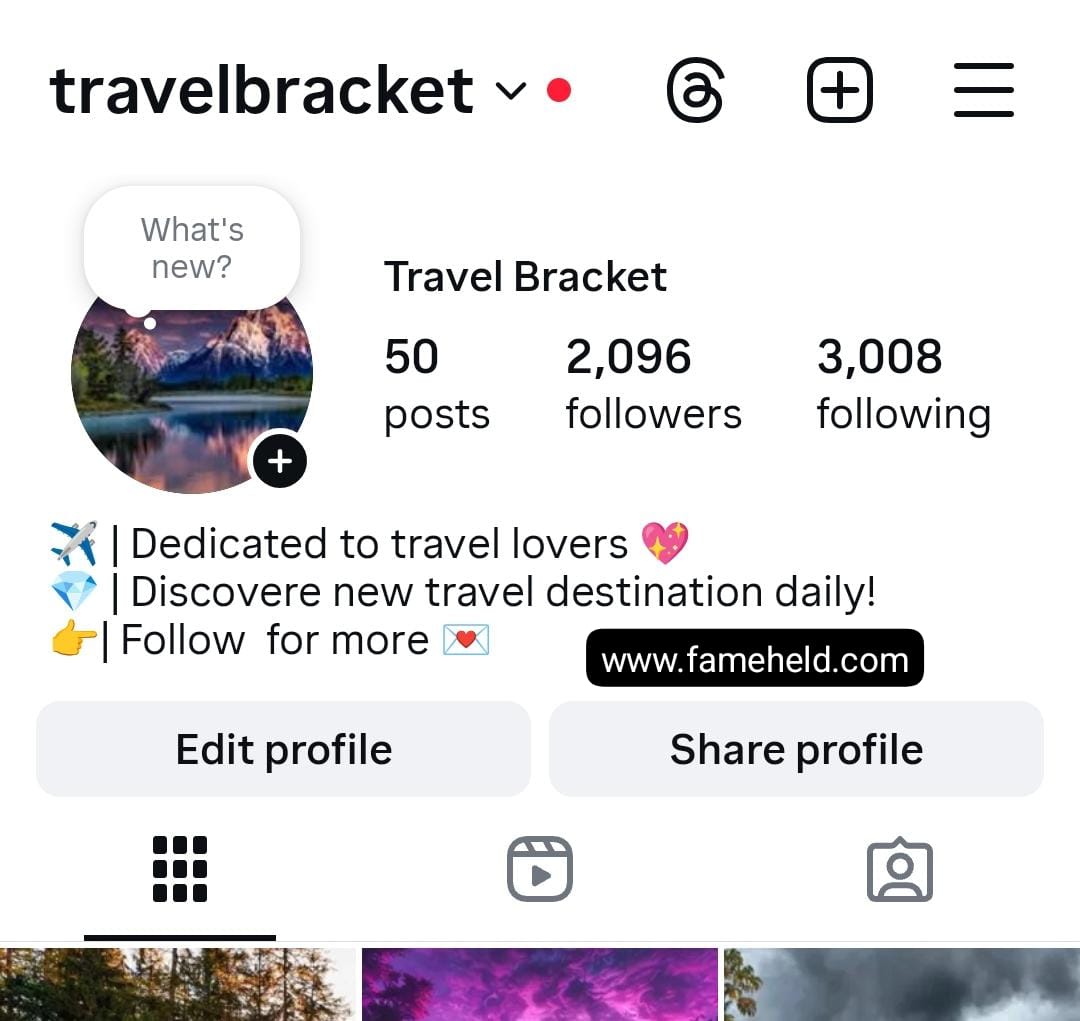View the 2,096 followers list
The width and height of the screenshot is (1080, 1021).
[x=653, y=384]
